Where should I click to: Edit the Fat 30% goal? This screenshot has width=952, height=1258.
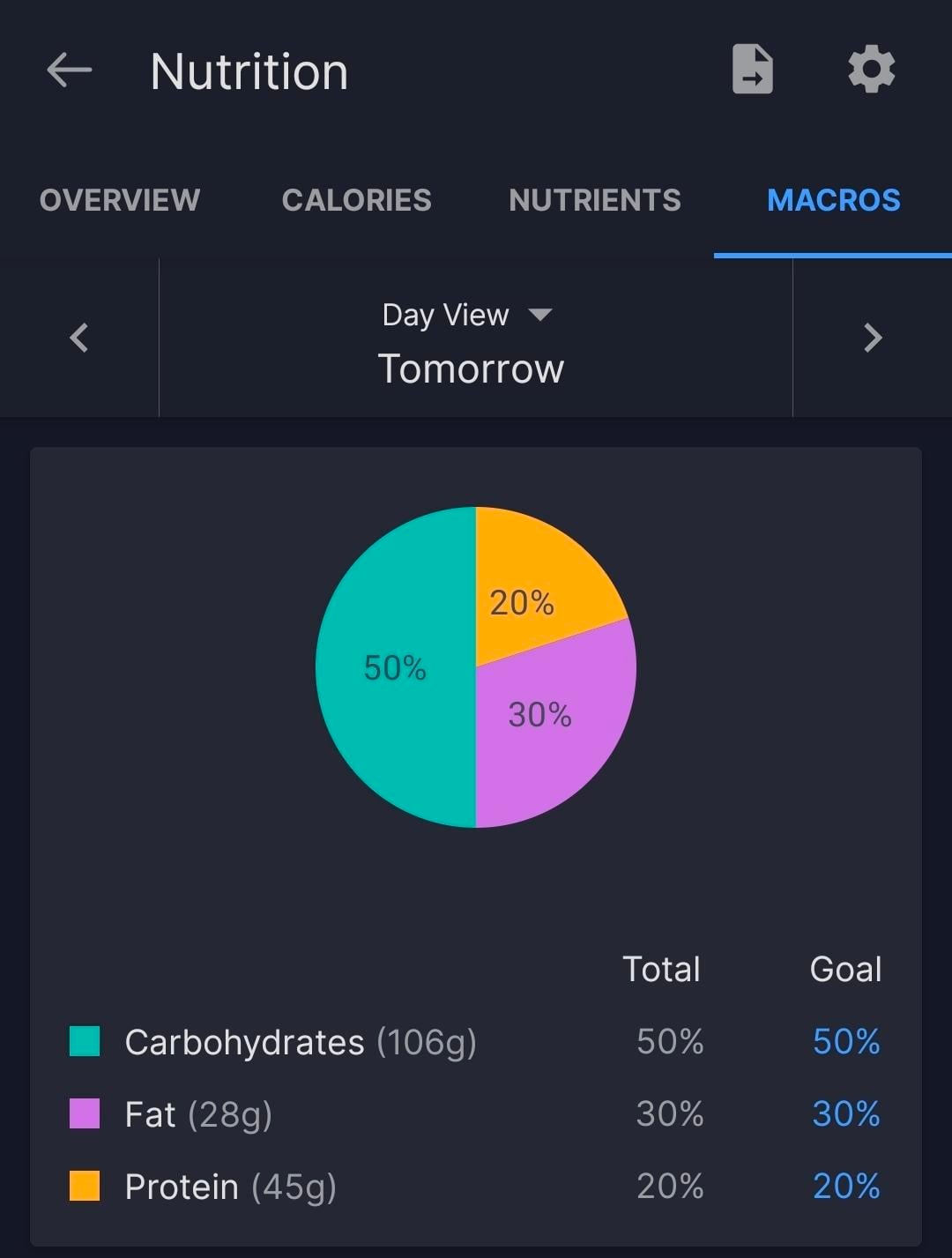point(845,1114)
